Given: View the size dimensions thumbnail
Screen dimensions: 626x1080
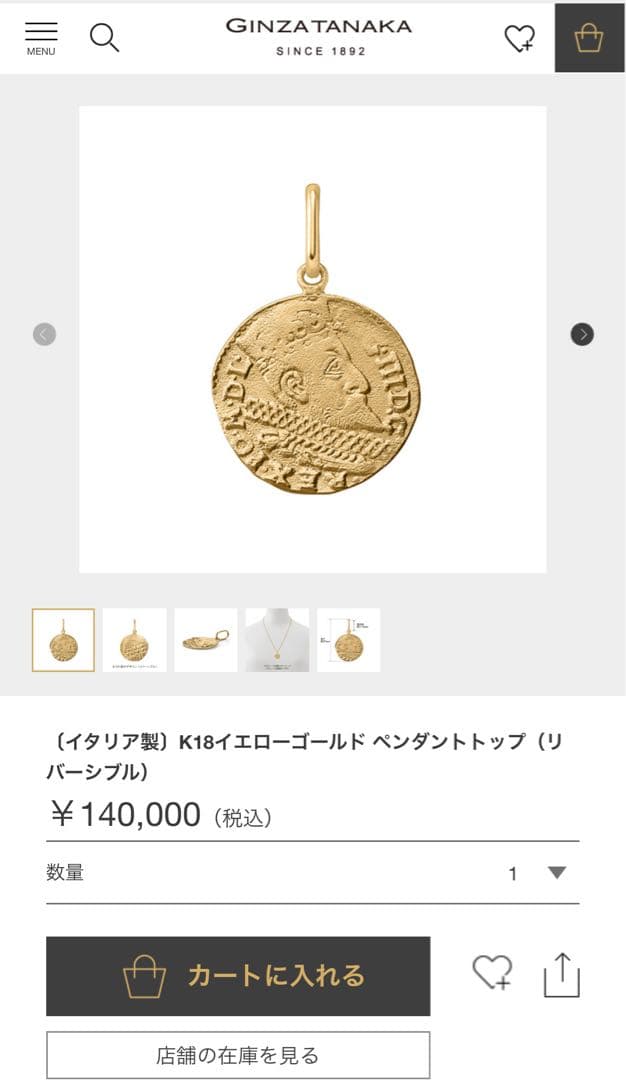Looking at the screenshot, I should (348, 640).
